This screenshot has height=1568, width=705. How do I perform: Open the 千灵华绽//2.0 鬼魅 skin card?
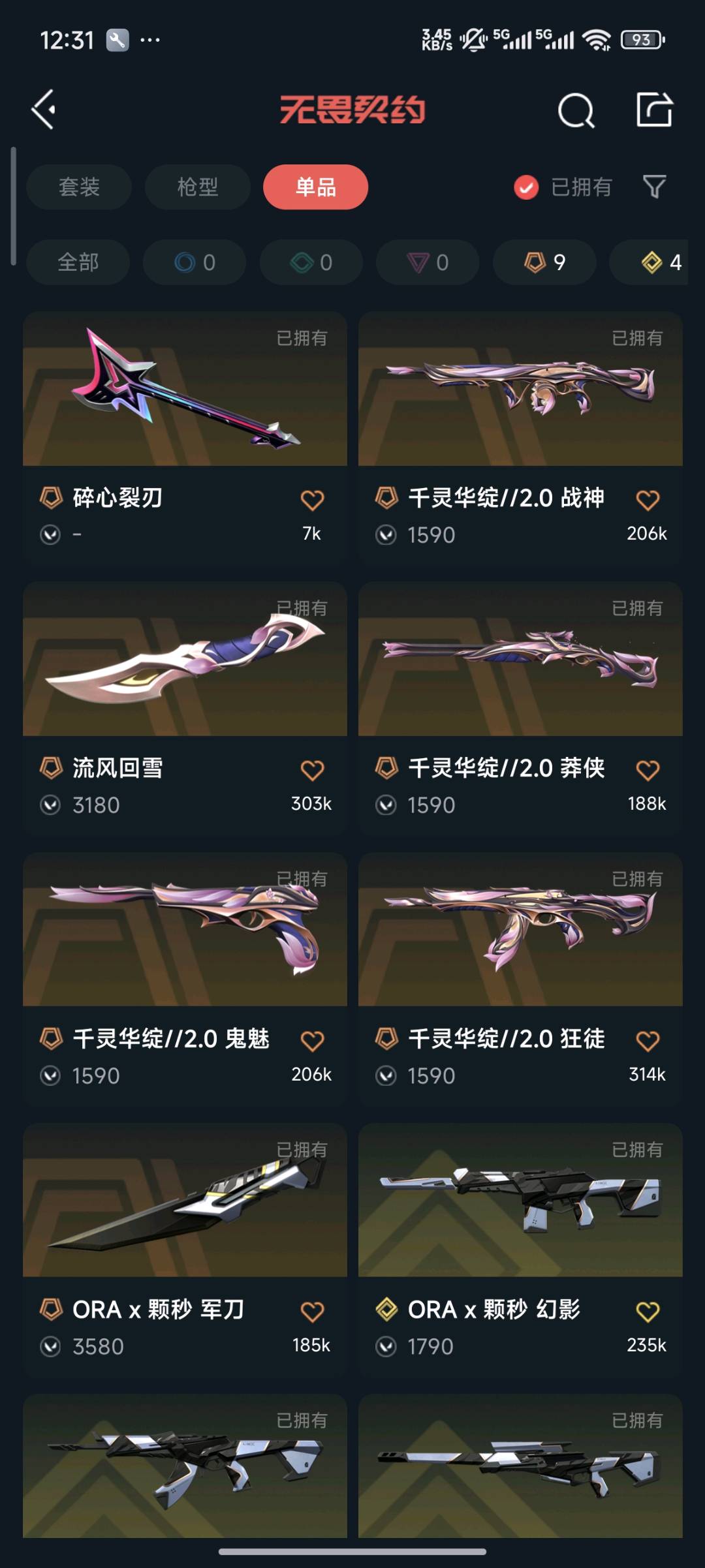(x=185, y=979)
